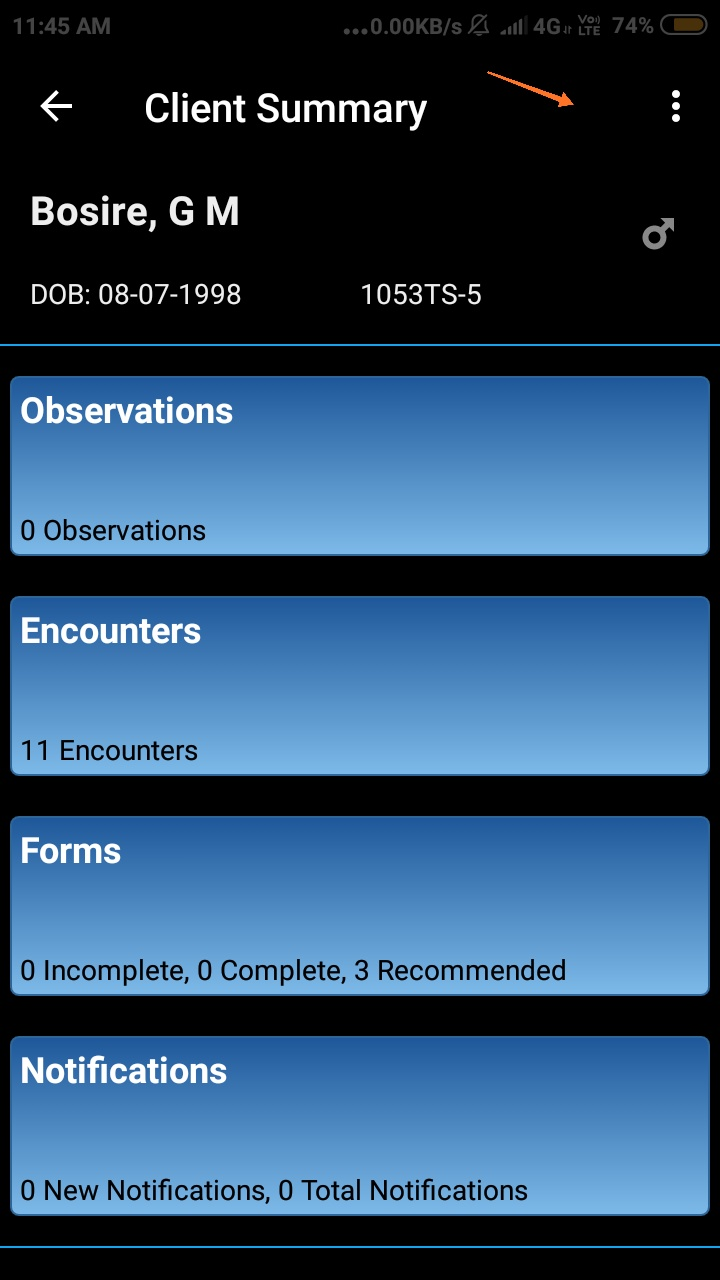Go back from Client Summary
The width and height of the screenshot is (720, 1280).
tap(56, 106)
